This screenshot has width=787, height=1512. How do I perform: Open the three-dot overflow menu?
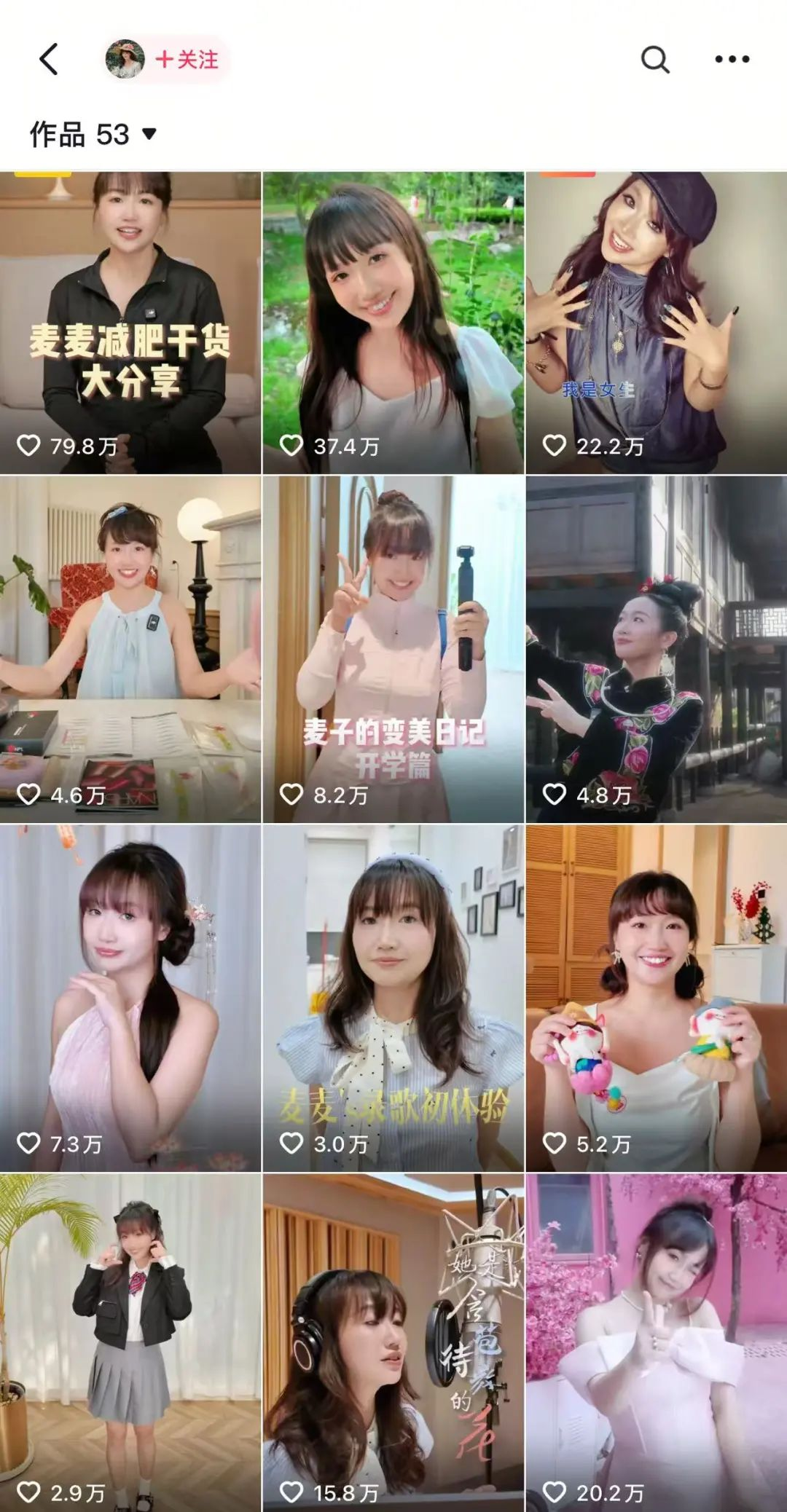pyautogui.click(x=732, y=59)
